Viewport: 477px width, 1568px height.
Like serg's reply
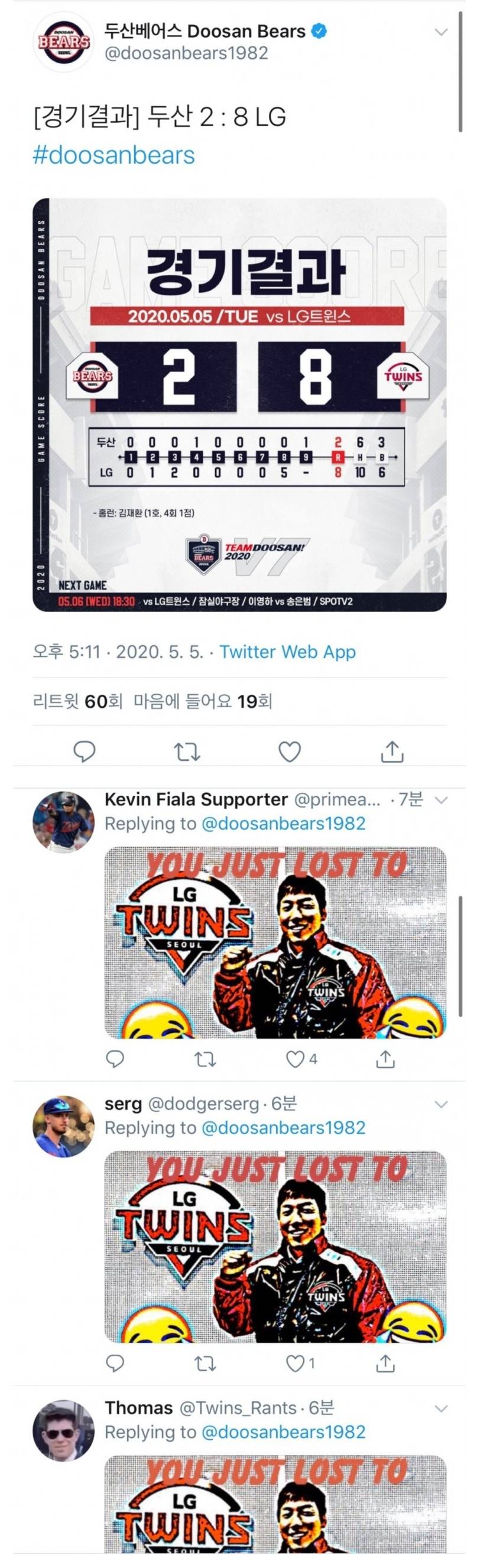point(296,1364)
